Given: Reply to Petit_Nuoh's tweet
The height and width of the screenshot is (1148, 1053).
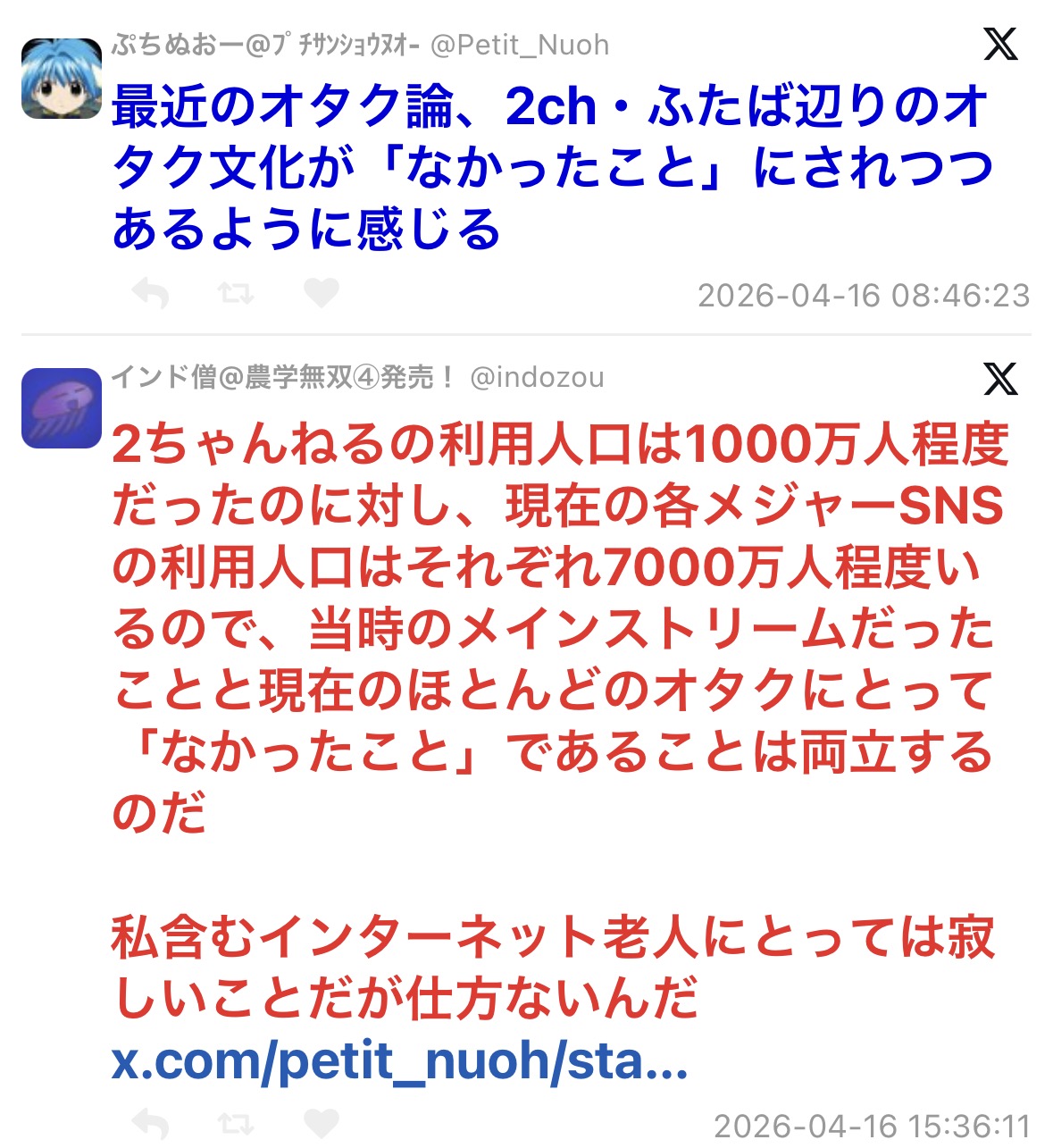Looking at the screenshot, I should (150, 292).
